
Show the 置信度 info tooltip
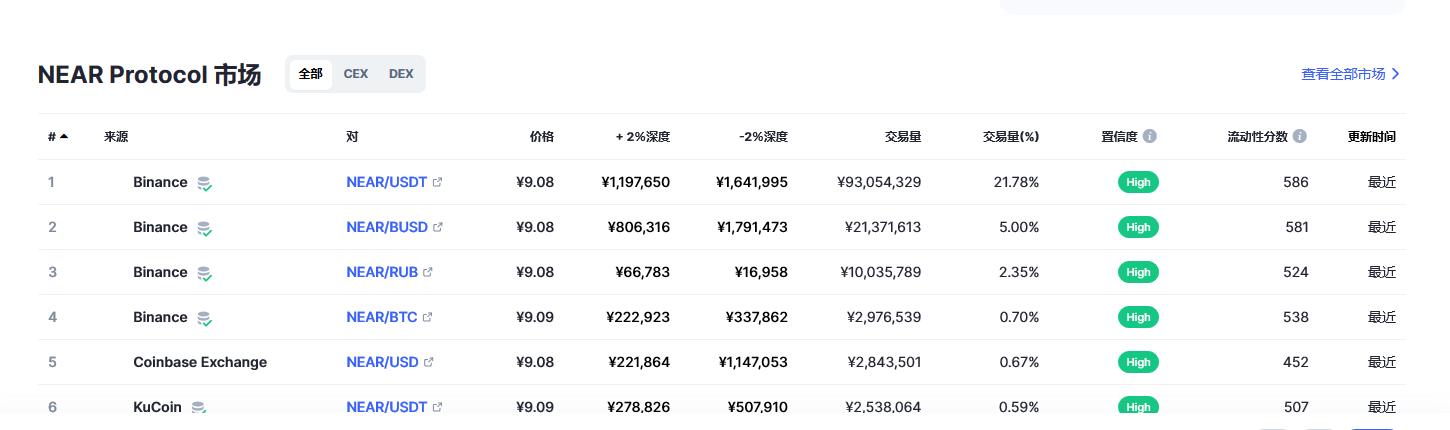(1150, 137)
